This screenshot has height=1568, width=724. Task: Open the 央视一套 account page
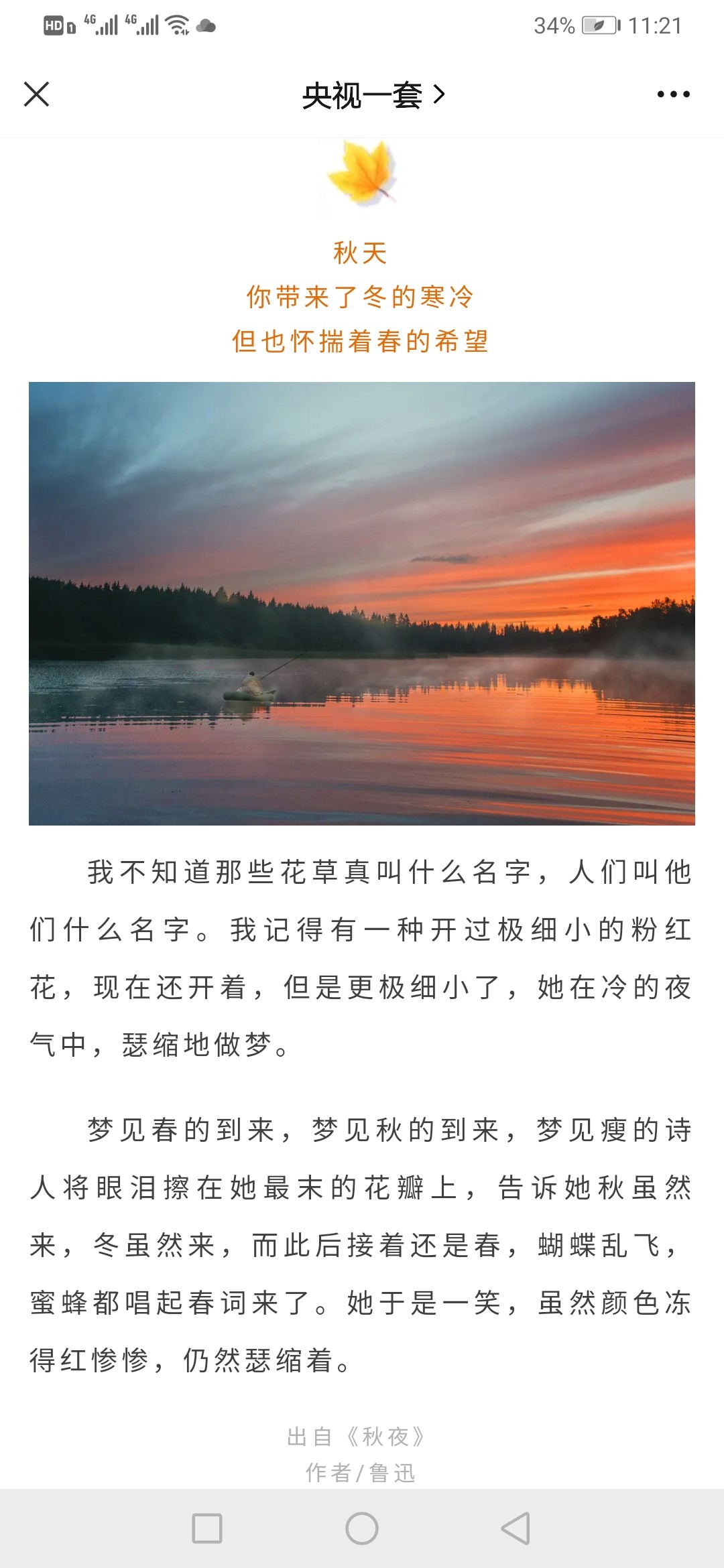click(x=373, y=95)
